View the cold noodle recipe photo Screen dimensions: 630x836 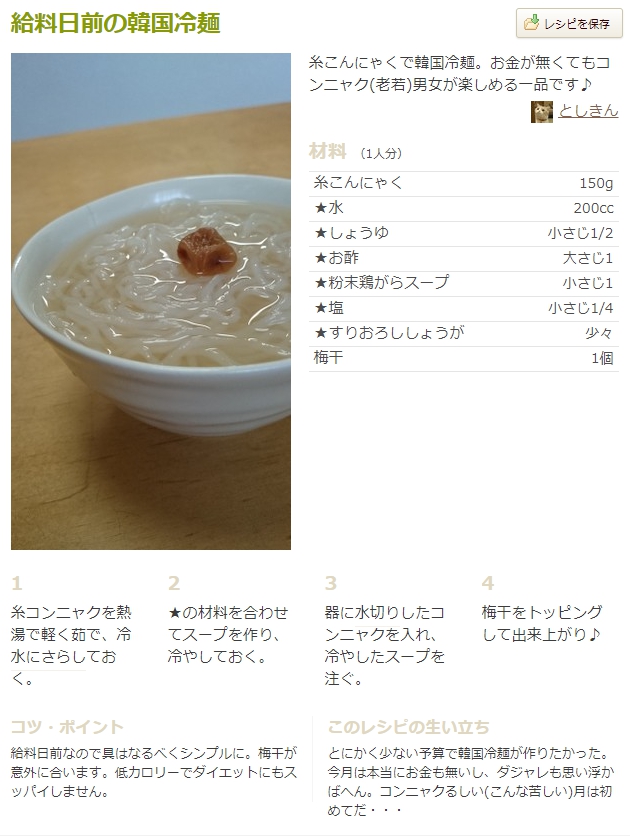[151, 301]
